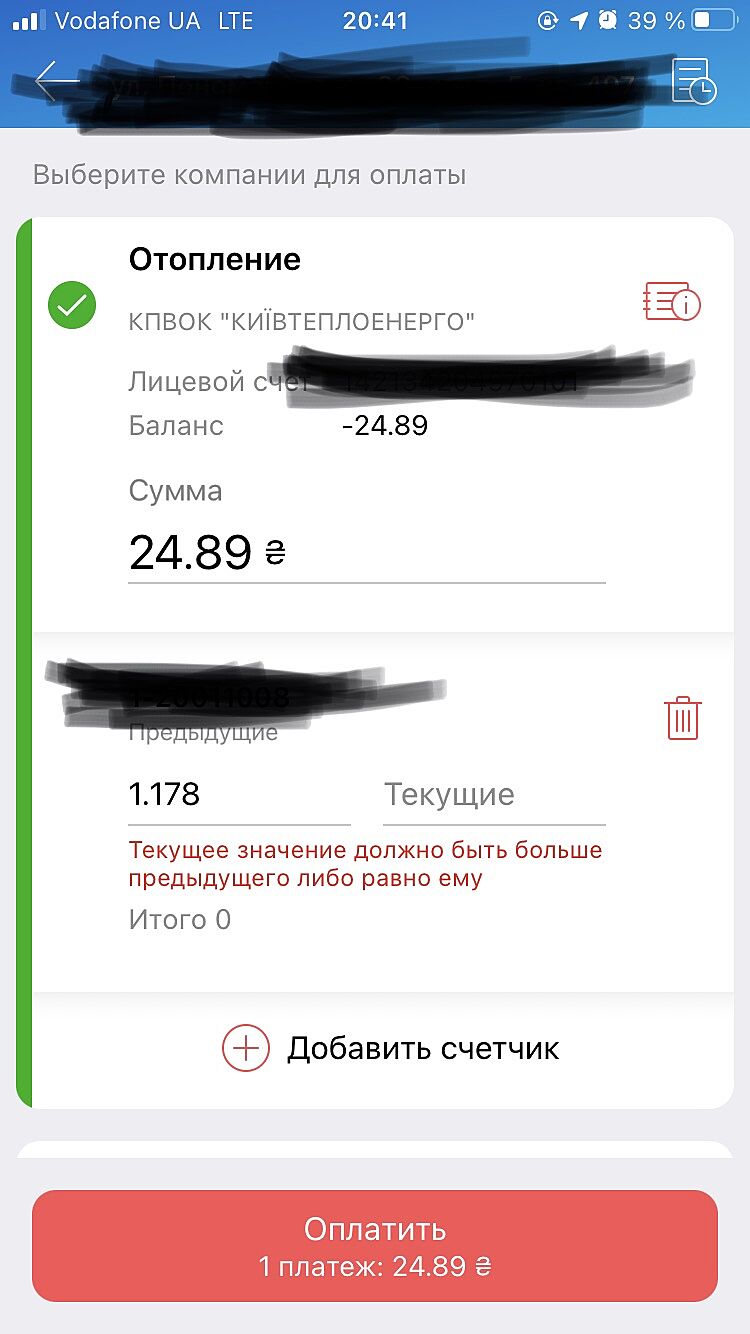View Отопление bill details icon

tap(671, 302)
